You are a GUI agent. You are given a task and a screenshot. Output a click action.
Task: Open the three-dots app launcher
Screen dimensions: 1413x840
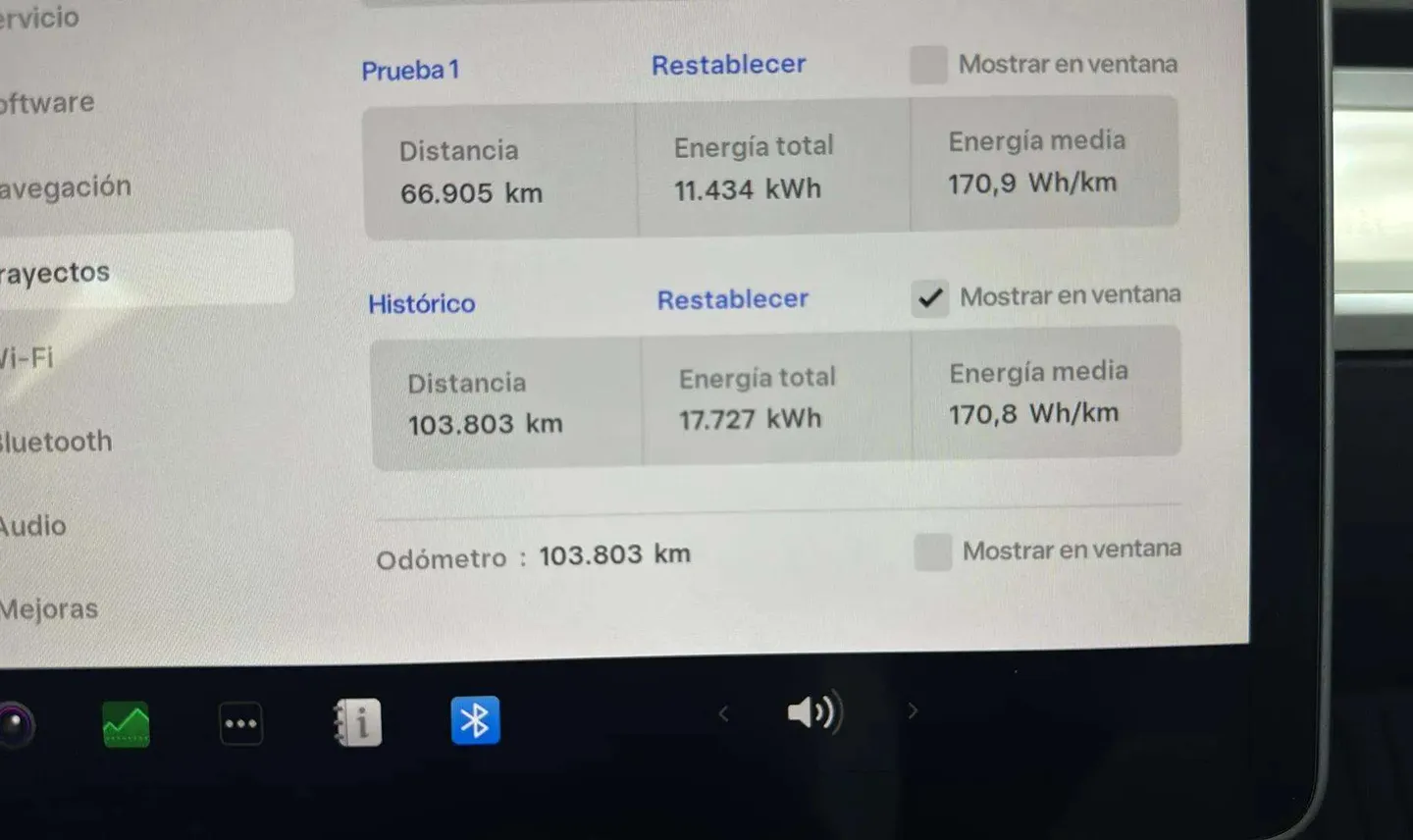[240, 724]
